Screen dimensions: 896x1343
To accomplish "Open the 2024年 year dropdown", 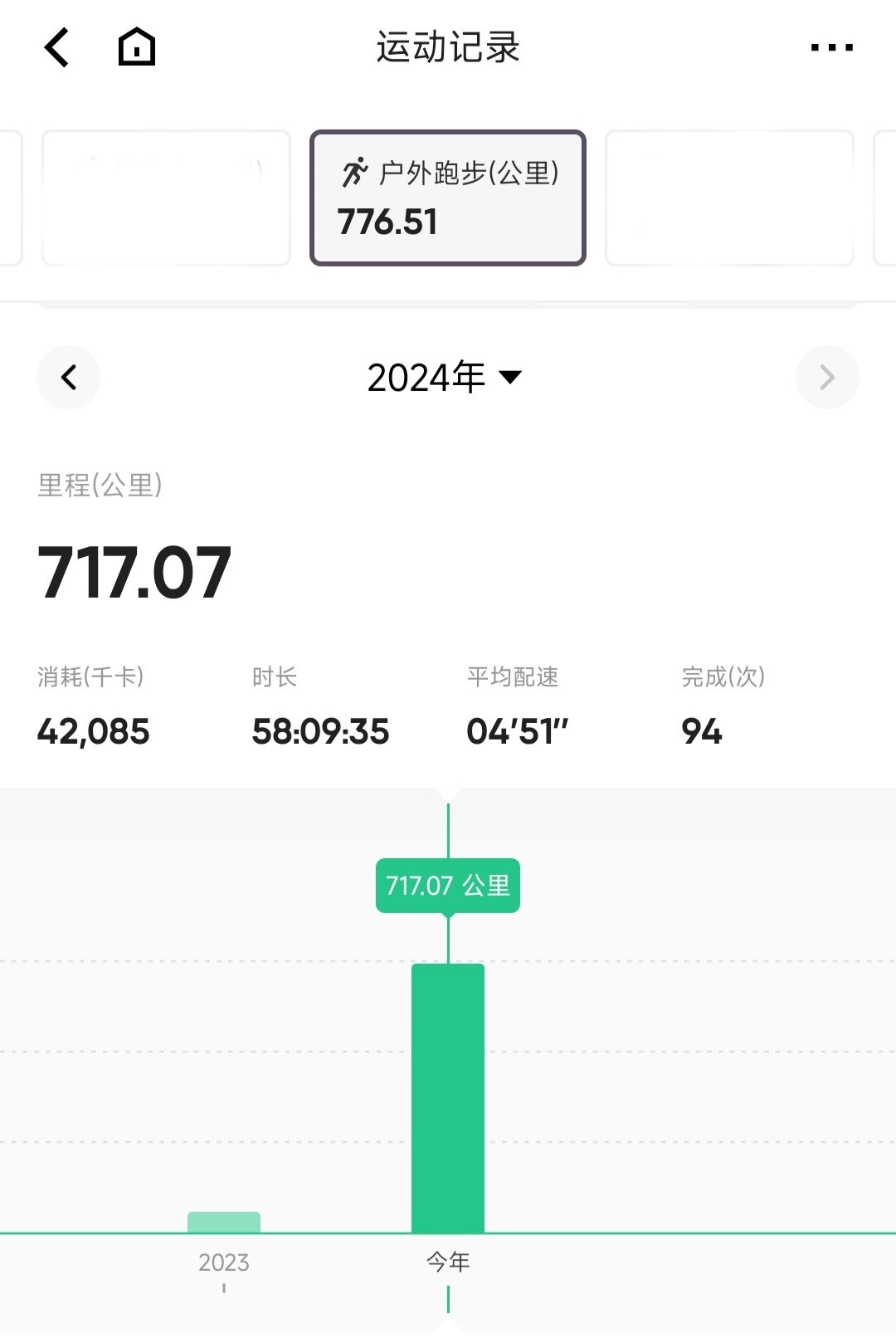I will (x=445, y=378).
